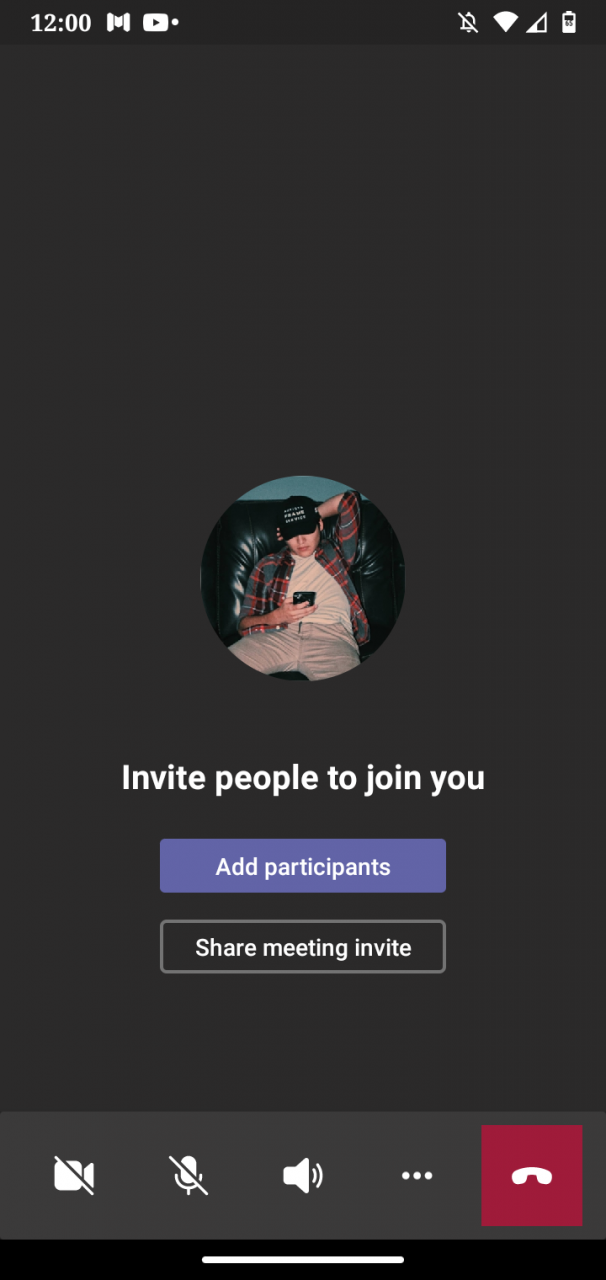Tap the Add participants button
Screen dimensions: 606x1280
click(x=302, y=866)
